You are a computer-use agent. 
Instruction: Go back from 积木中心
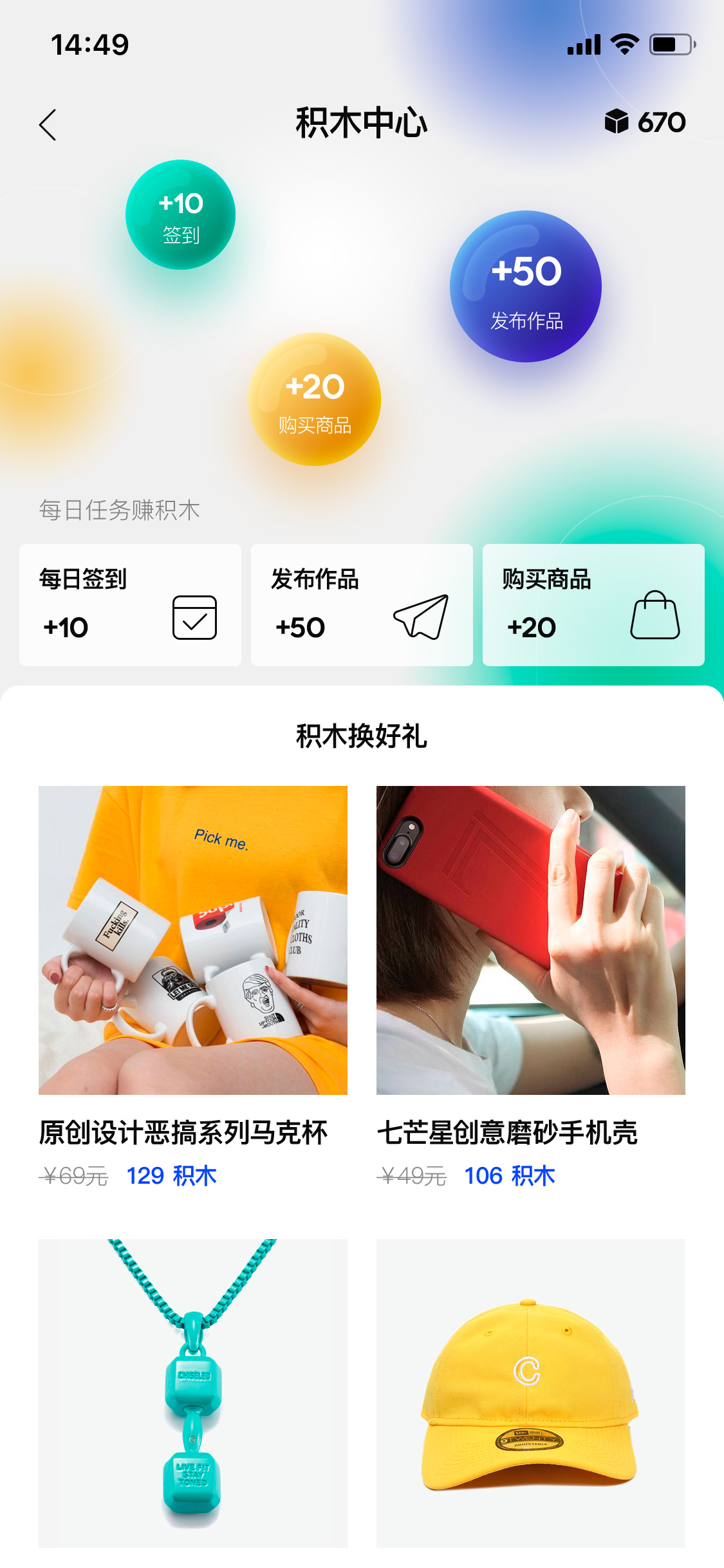[x=48, y=124]
